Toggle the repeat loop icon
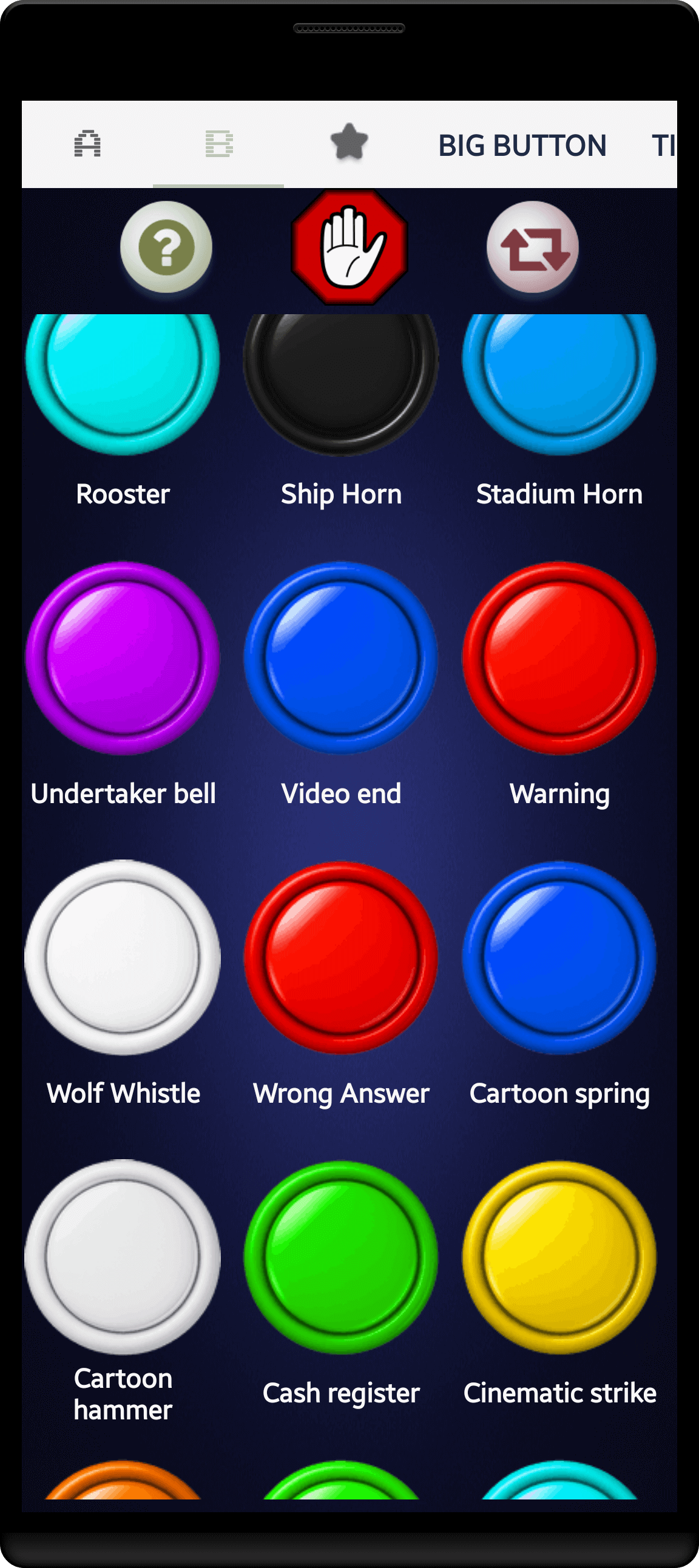The width and height of the screenshot is (699, 1568). click(533, 247)
